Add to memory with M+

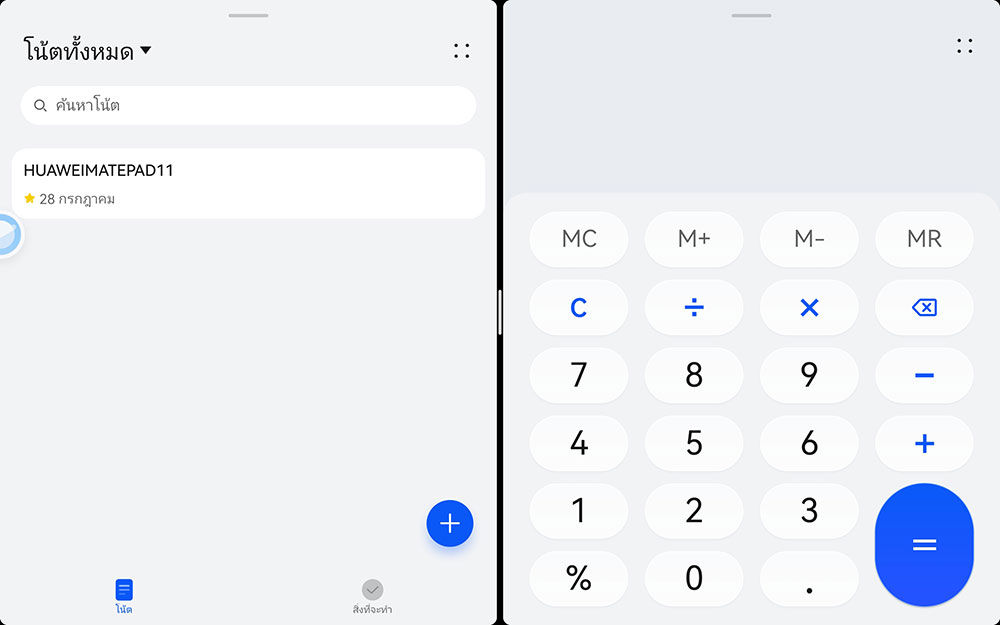point(694,239)
